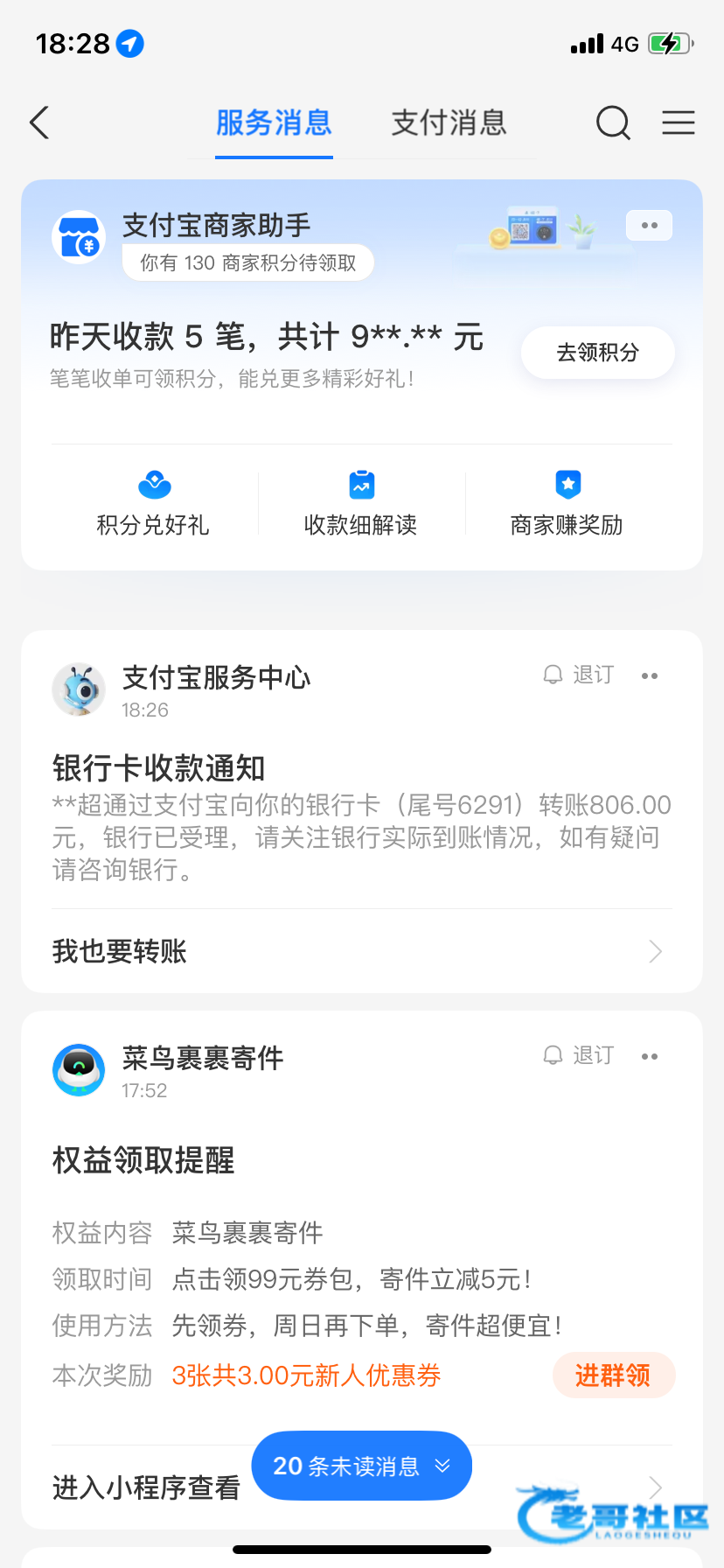The height and width of the screenshot is (1568, 724).
Task: Open more options for 菜鸟裹裹寄件
Action: 650,1056
